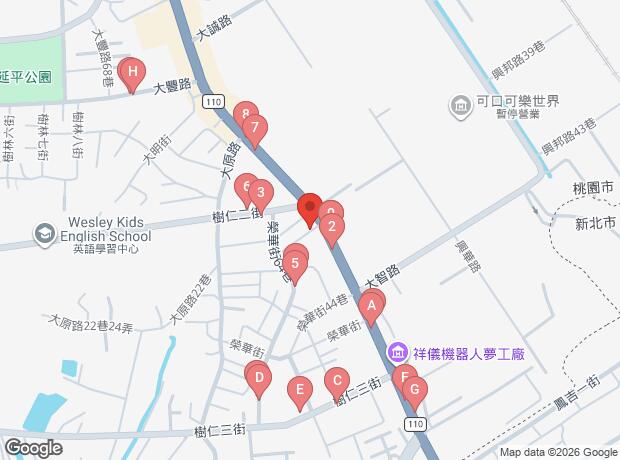Select the pin numbered 2
Image resolution: width=620 pixels, height=460 pixels.
pos(331,227)
